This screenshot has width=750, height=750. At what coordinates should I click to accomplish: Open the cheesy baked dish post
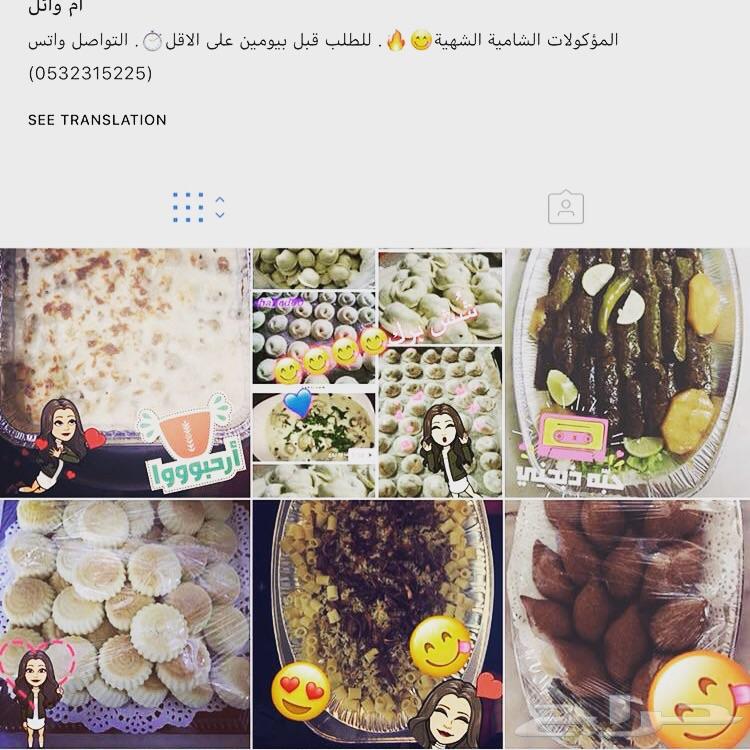tap(125, 372)
